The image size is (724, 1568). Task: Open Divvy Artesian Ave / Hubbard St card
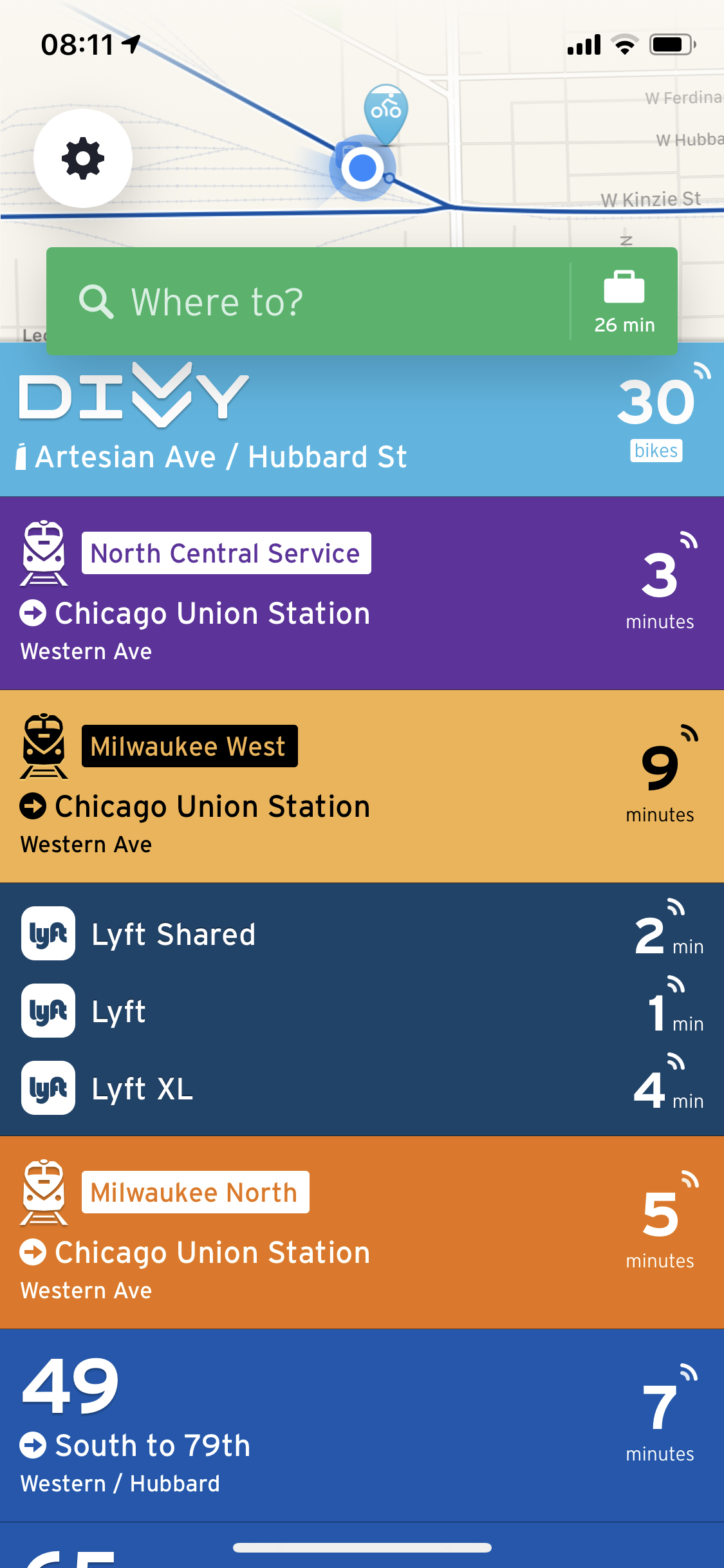(x=362, y=420)
